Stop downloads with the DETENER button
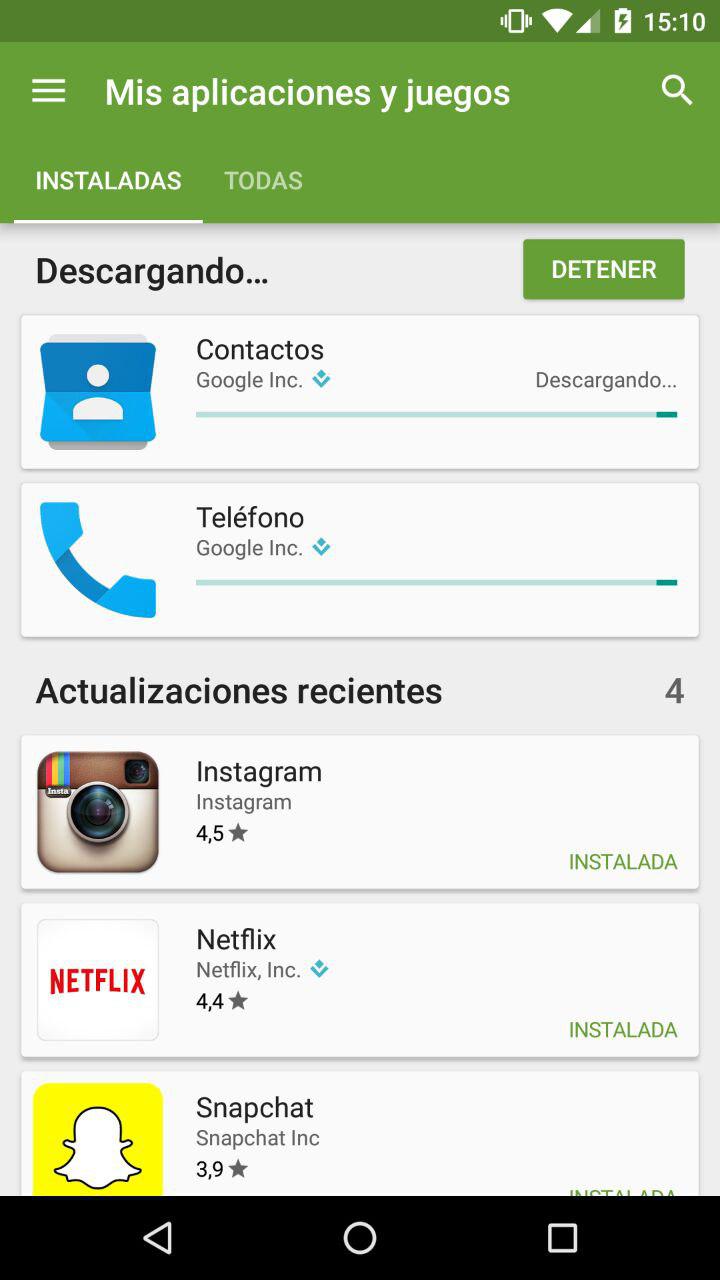Viewport: 720px width, 1280px height. click(x=604, y=269)
